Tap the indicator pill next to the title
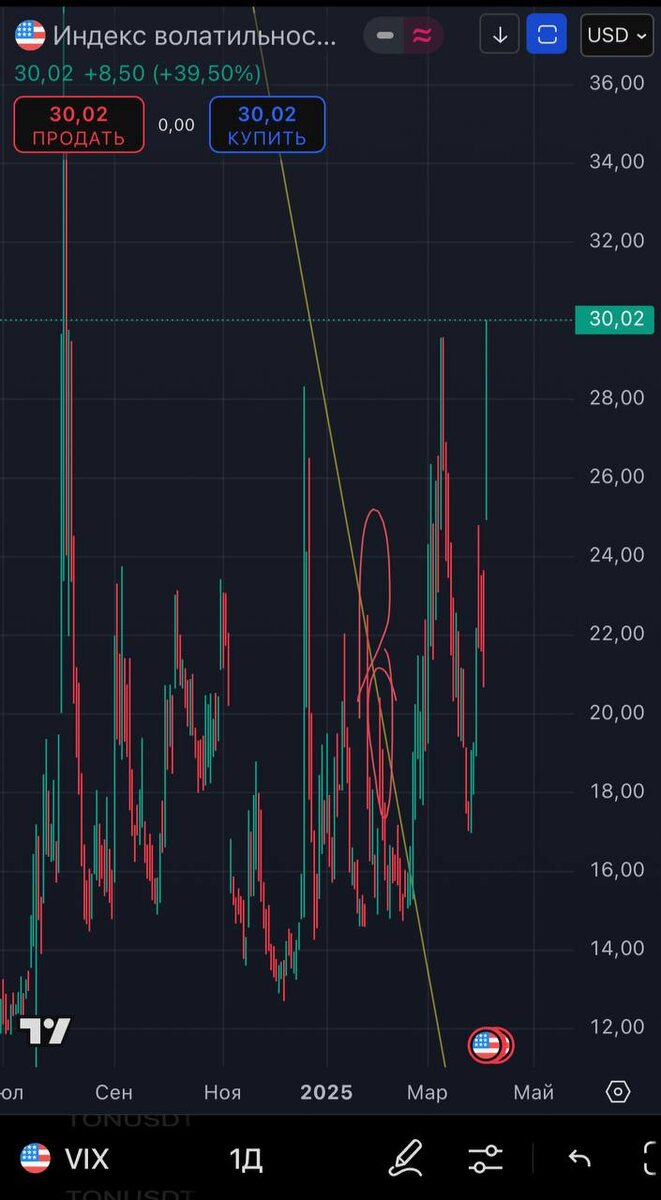This screenshot has height=1200, width=661. click(x=405, y=36)
